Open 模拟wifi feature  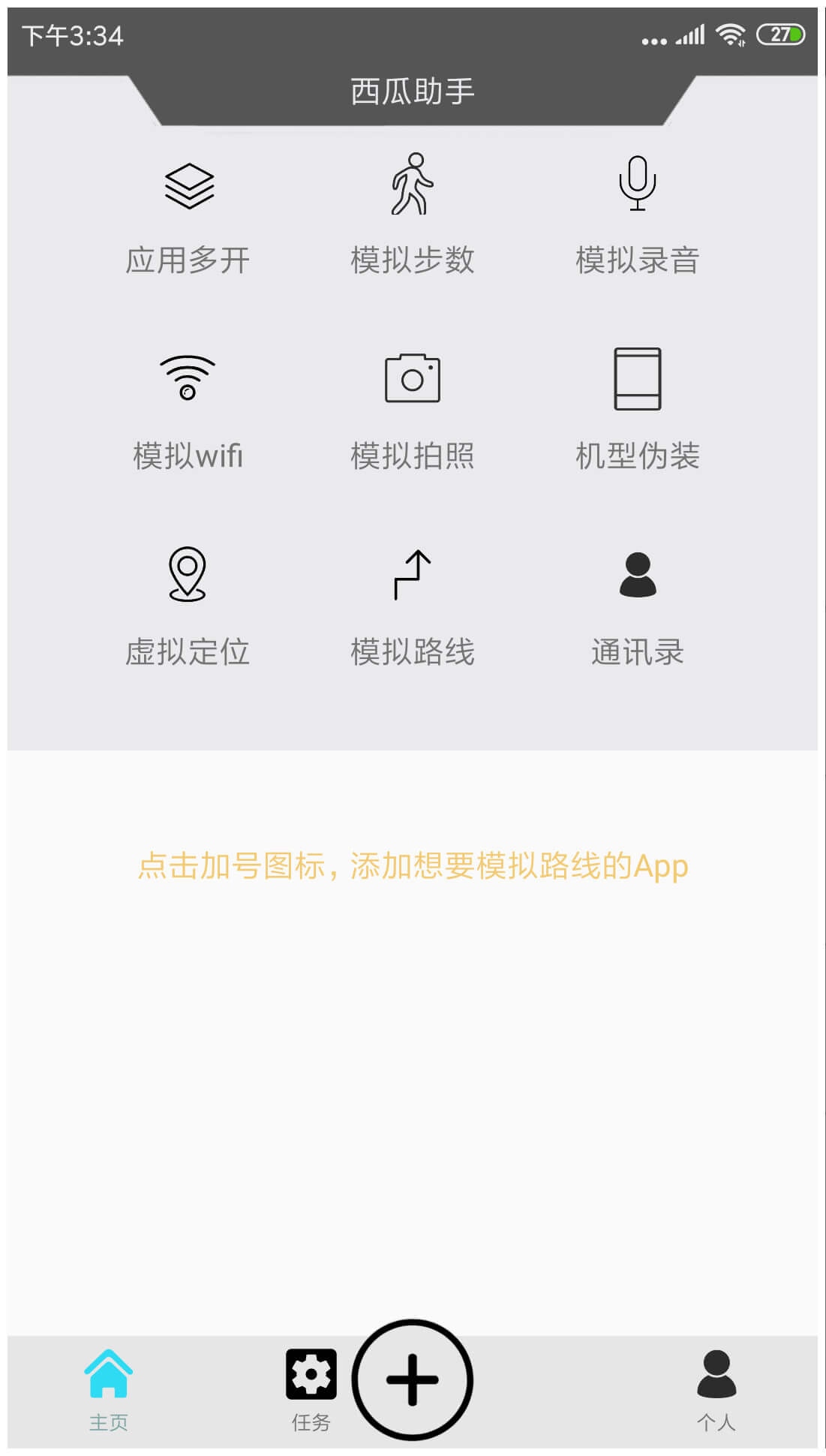point(188,412)
